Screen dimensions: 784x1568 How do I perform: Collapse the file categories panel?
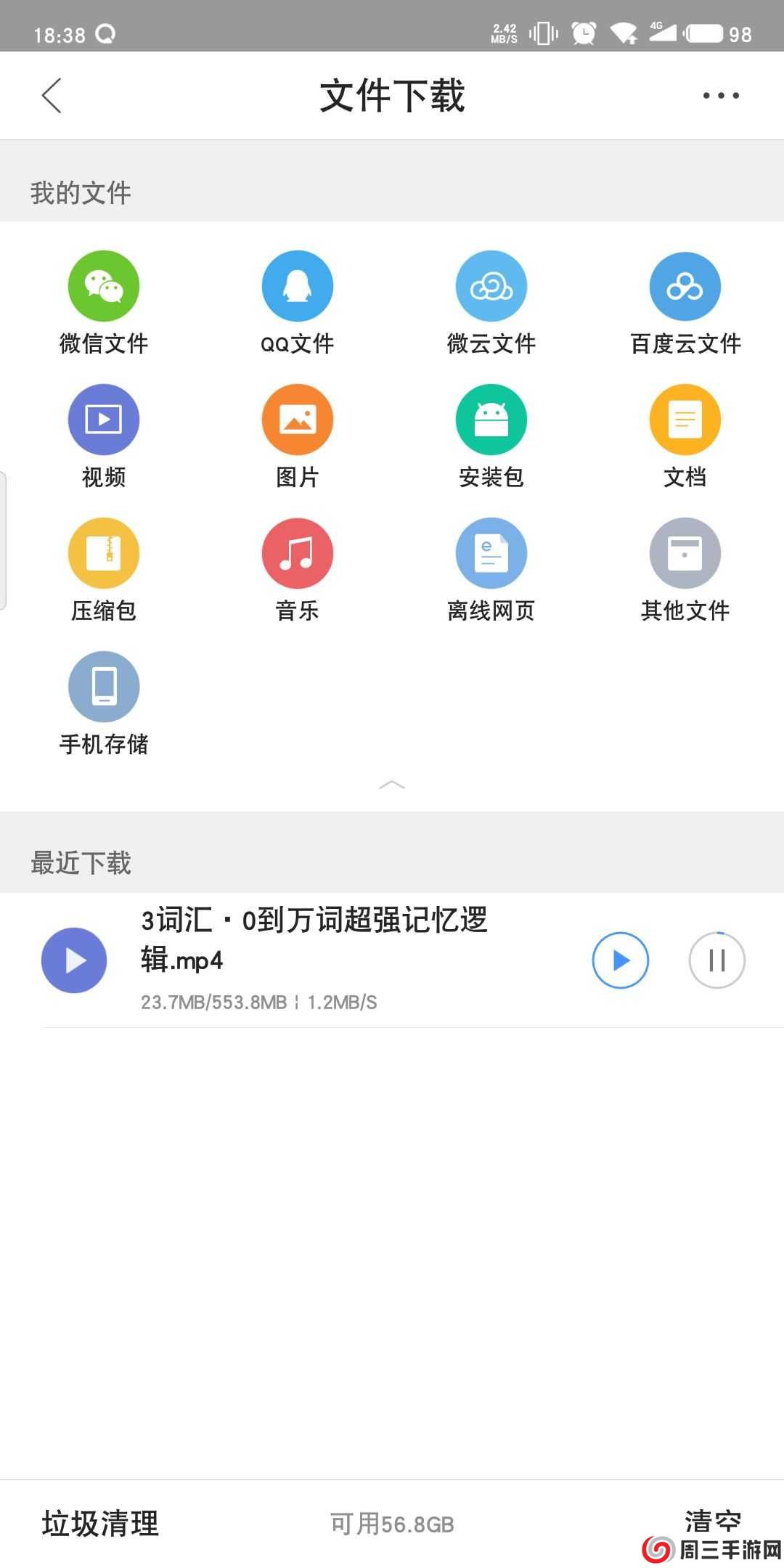[392, 785]
